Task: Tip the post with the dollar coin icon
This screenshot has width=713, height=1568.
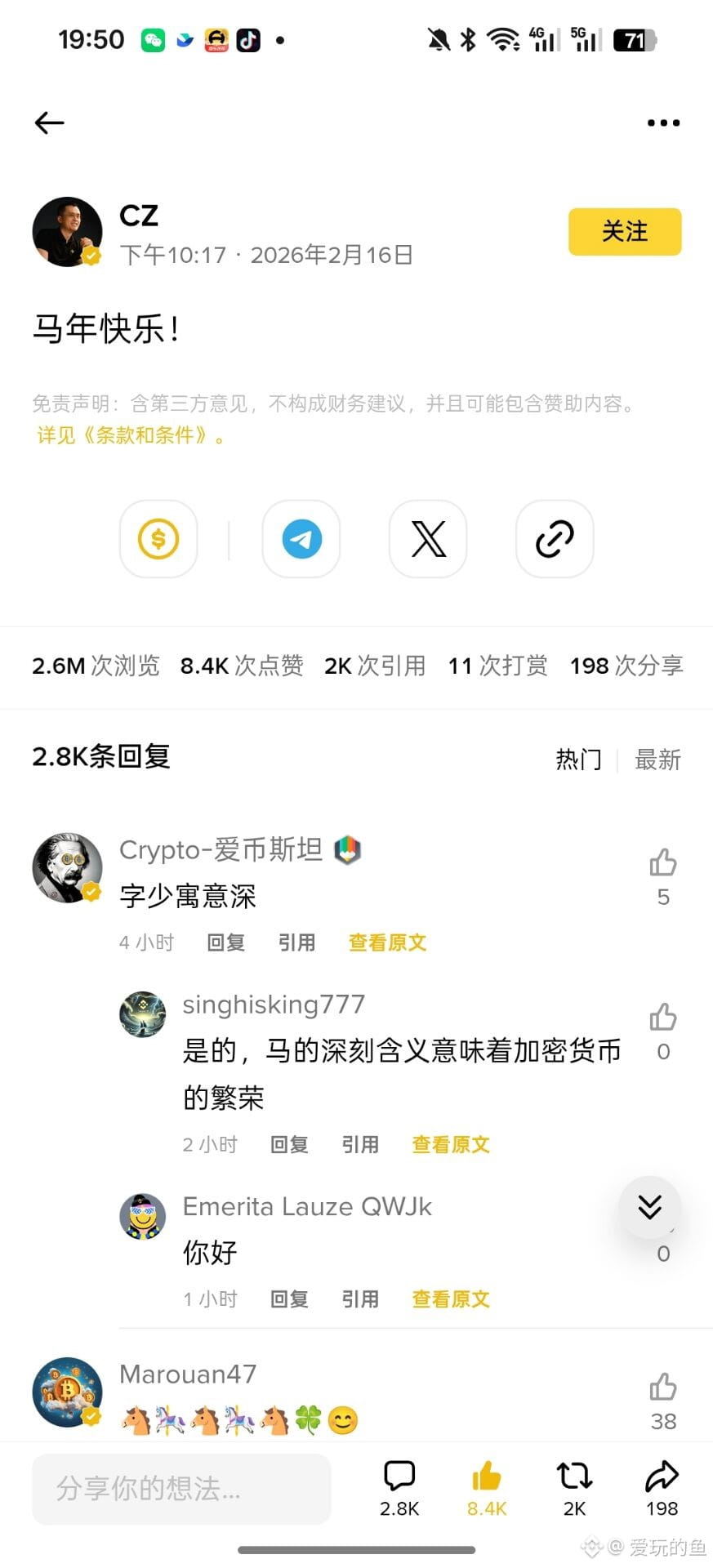Action: 158,539
